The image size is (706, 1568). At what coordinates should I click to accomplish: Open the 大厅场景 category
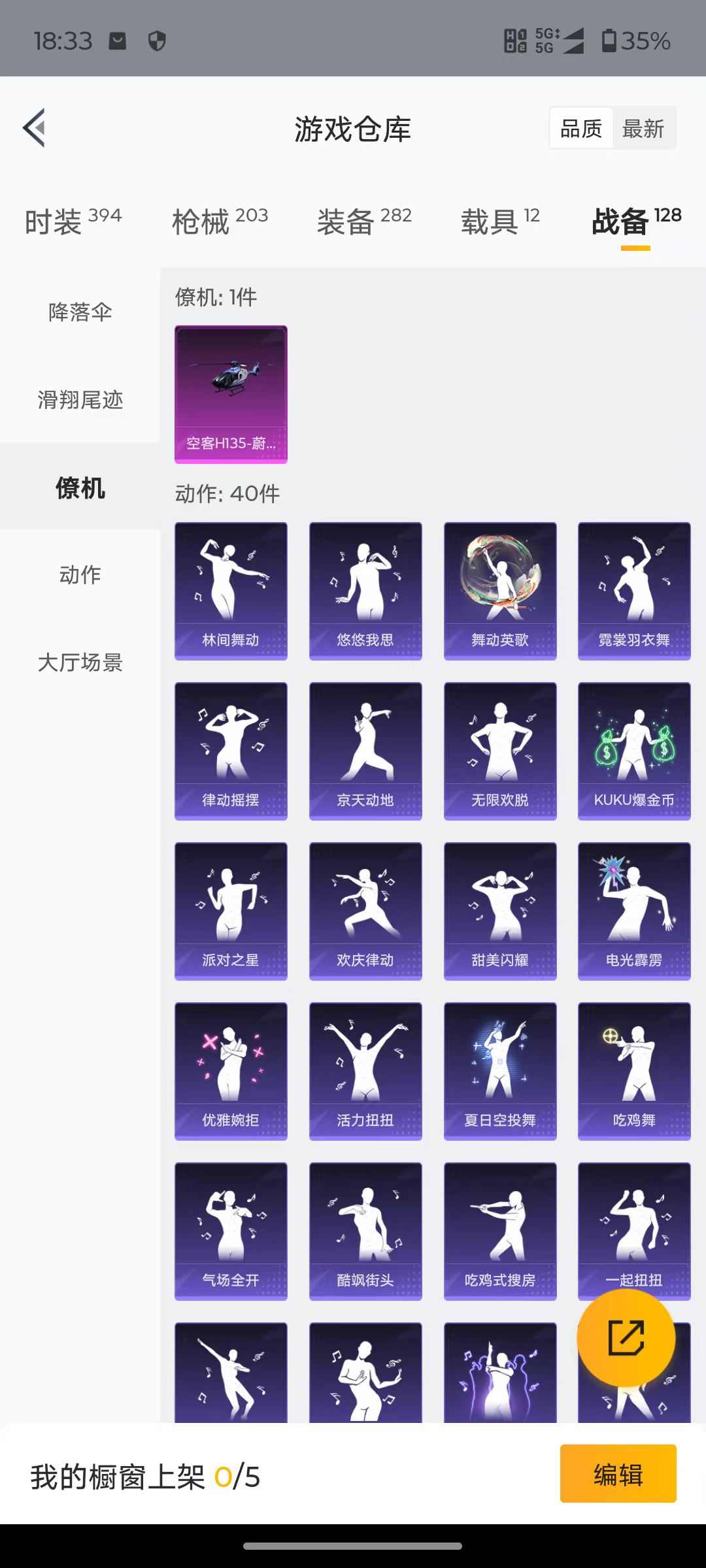click(x=80, y=662)
